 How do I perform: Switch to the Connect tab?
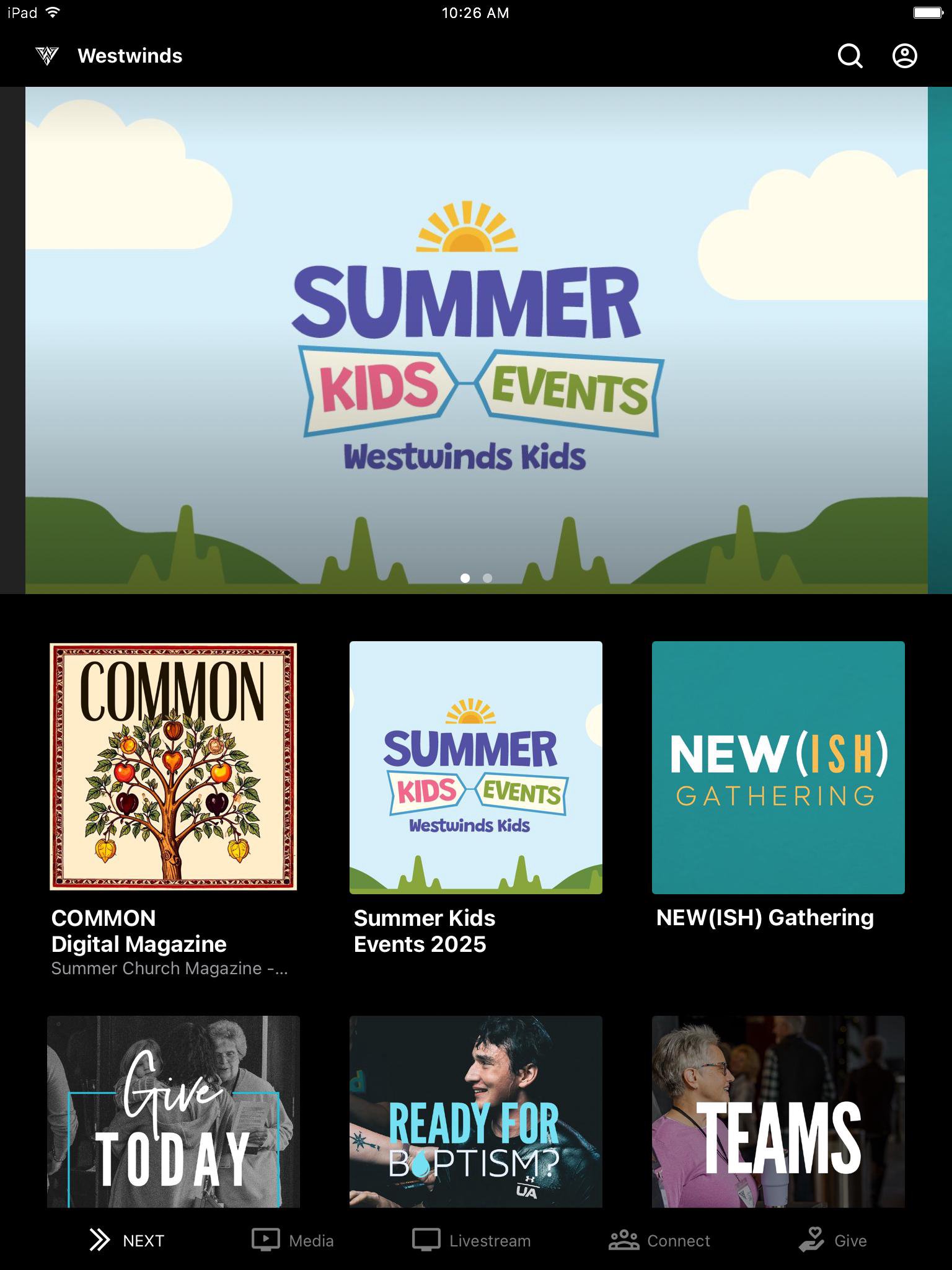click(x=659, y=1240)
